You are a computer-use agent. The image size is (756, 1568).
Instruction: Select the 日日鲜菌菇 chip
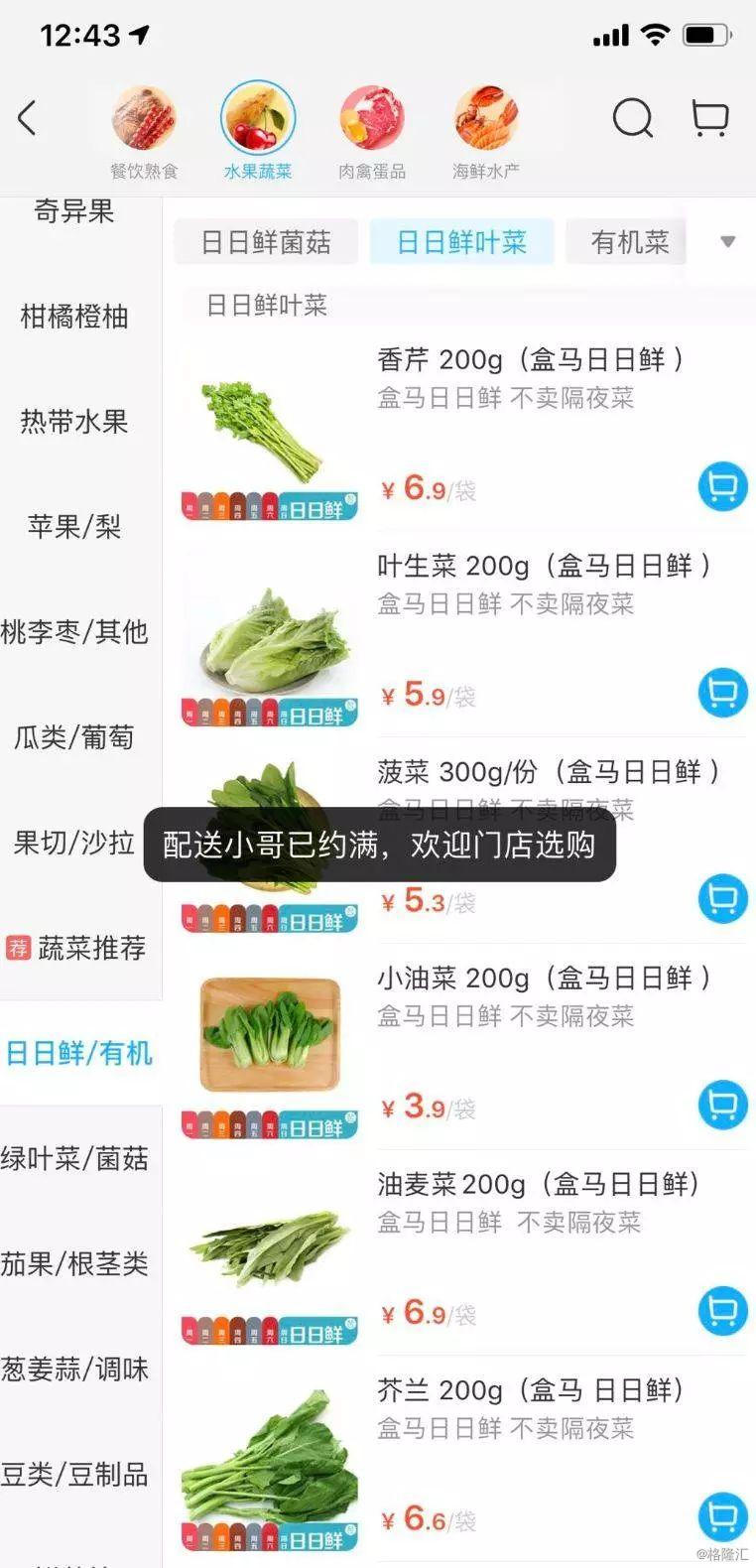[x=266, y=242]
